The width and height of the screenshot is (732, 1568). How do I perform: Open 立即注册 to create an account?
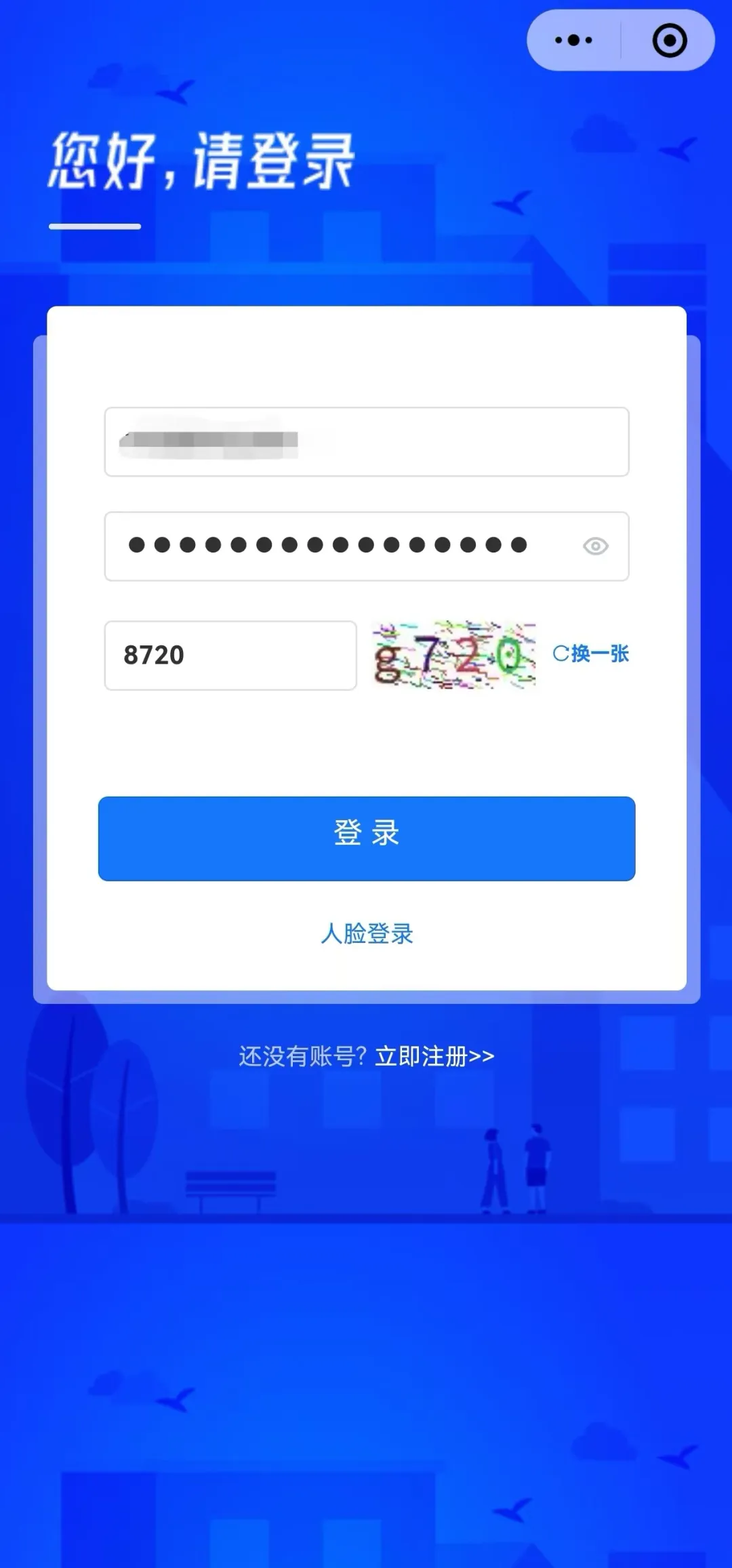click(434, 1056)
